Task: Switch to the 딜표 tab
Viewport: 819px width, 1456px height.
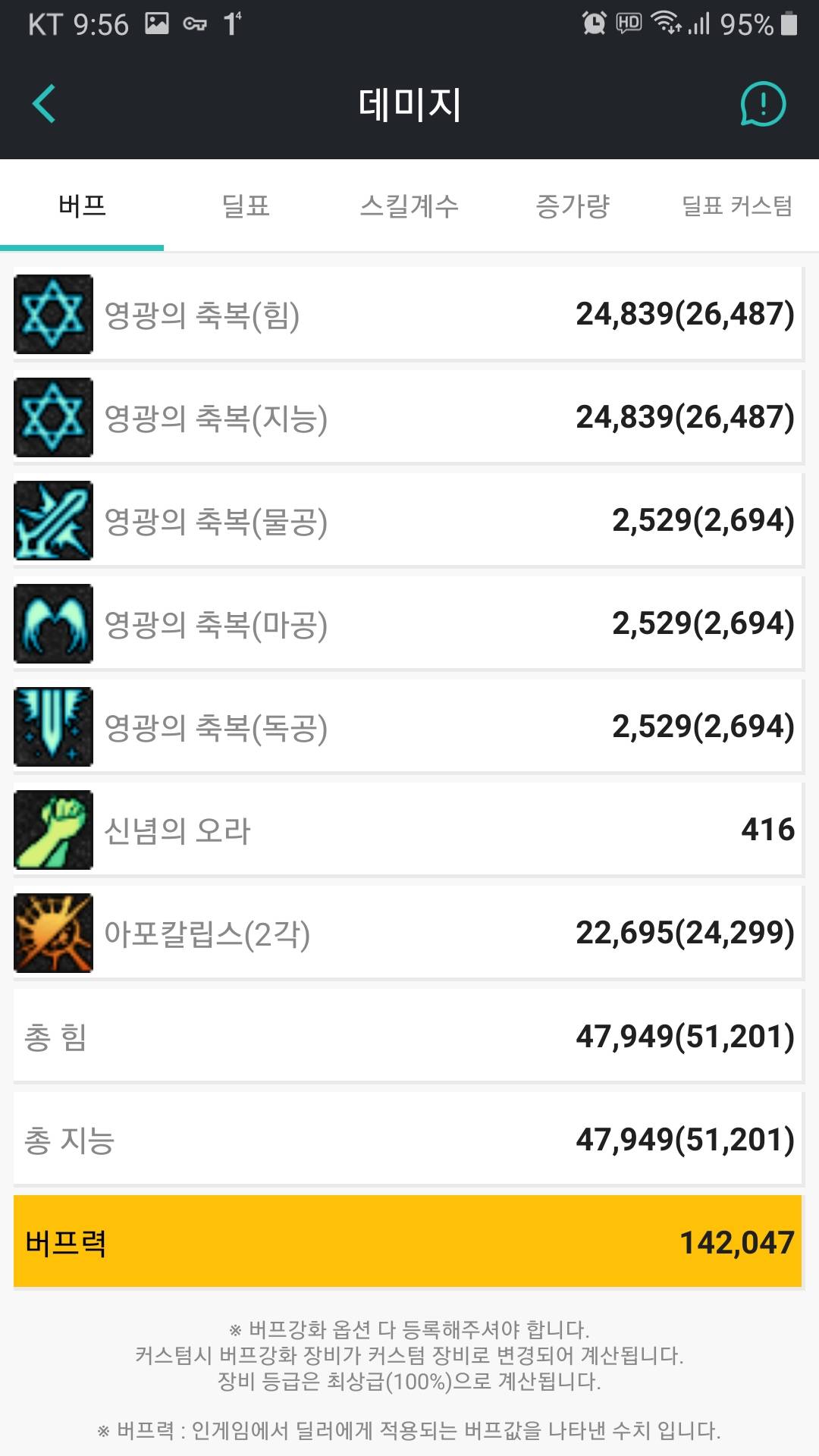Action: [x=246, y=206]
